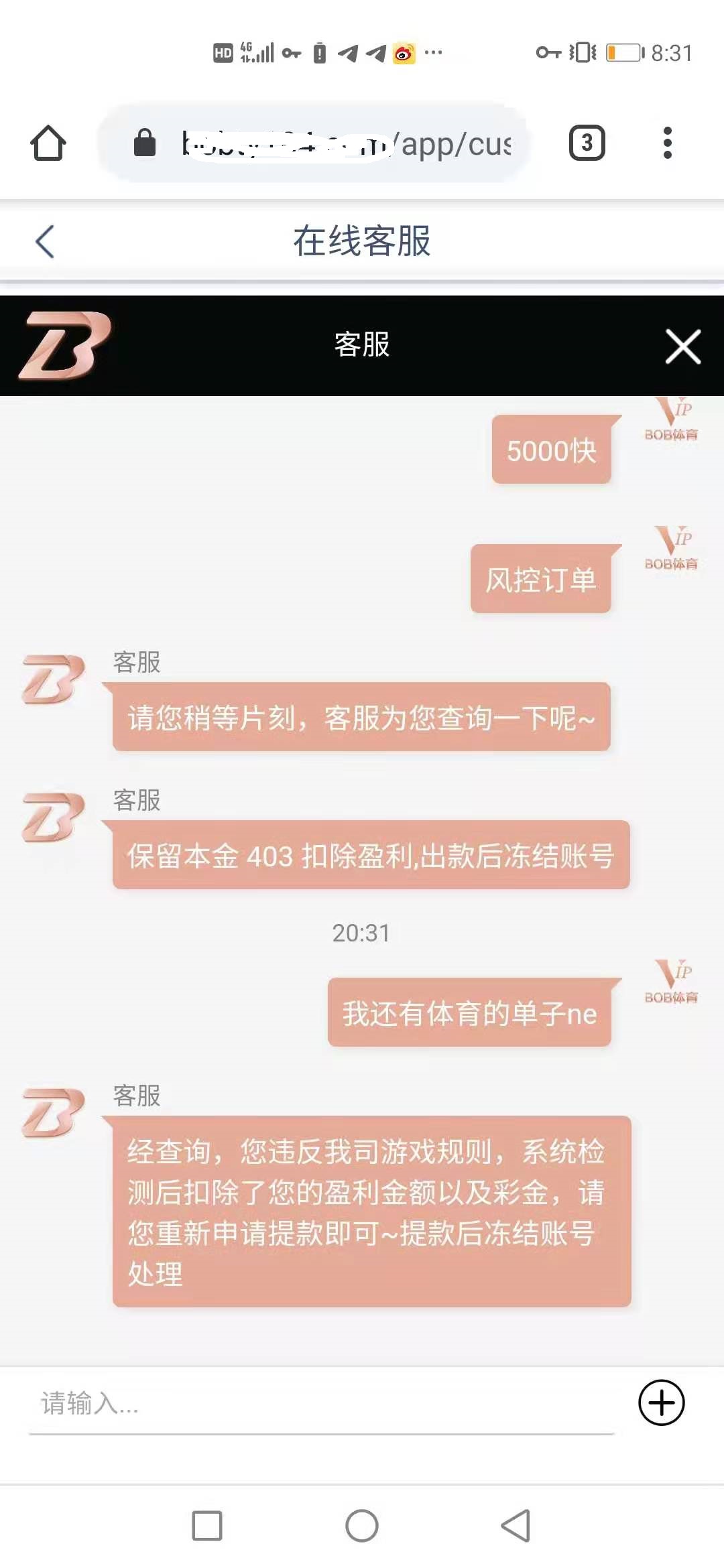Open the browser overflow menu
724x1568 pixels.
point(667,143)
